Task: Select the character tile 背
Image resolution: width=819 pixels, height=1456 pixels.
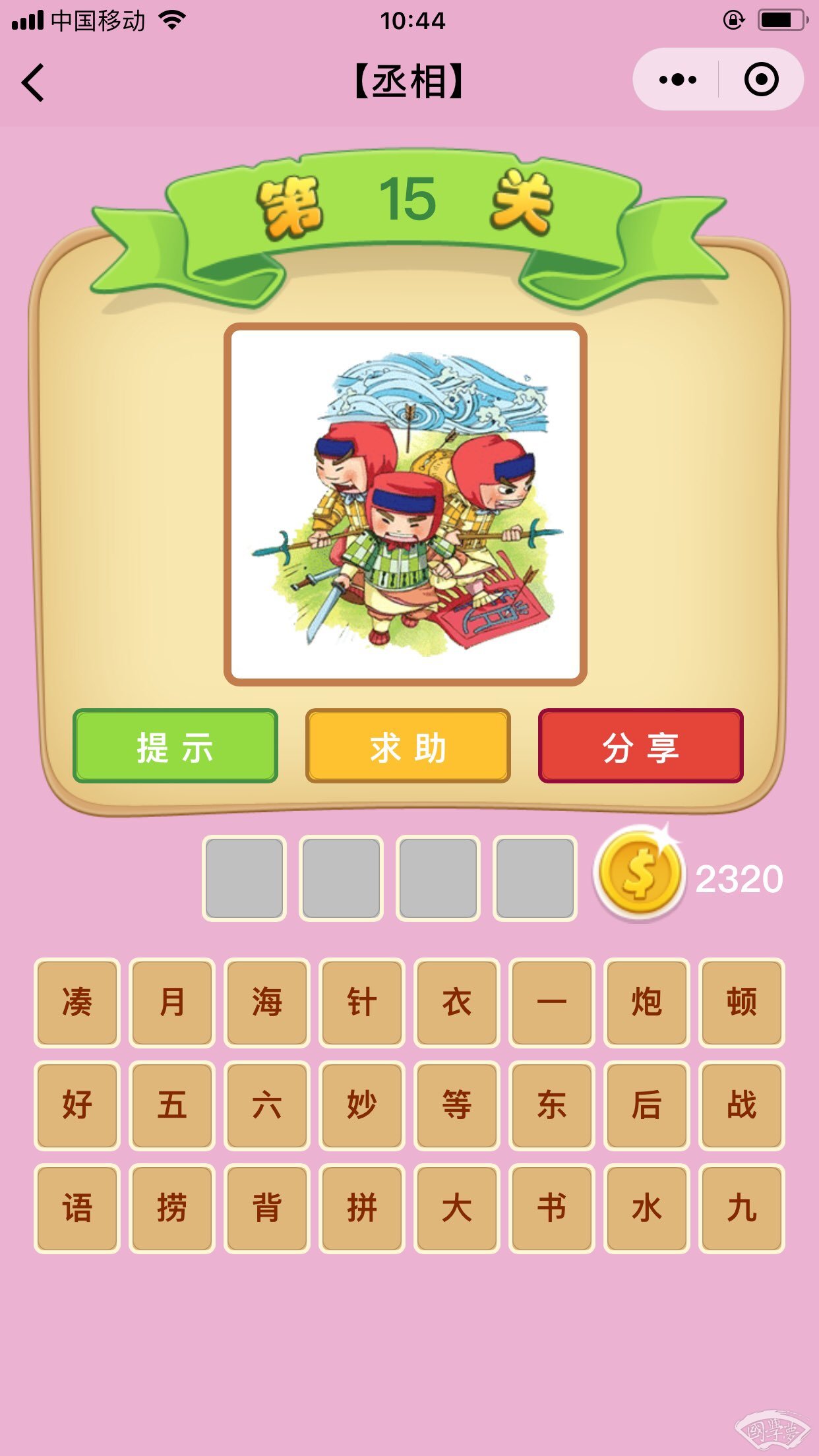Action: pos(267,1208)
